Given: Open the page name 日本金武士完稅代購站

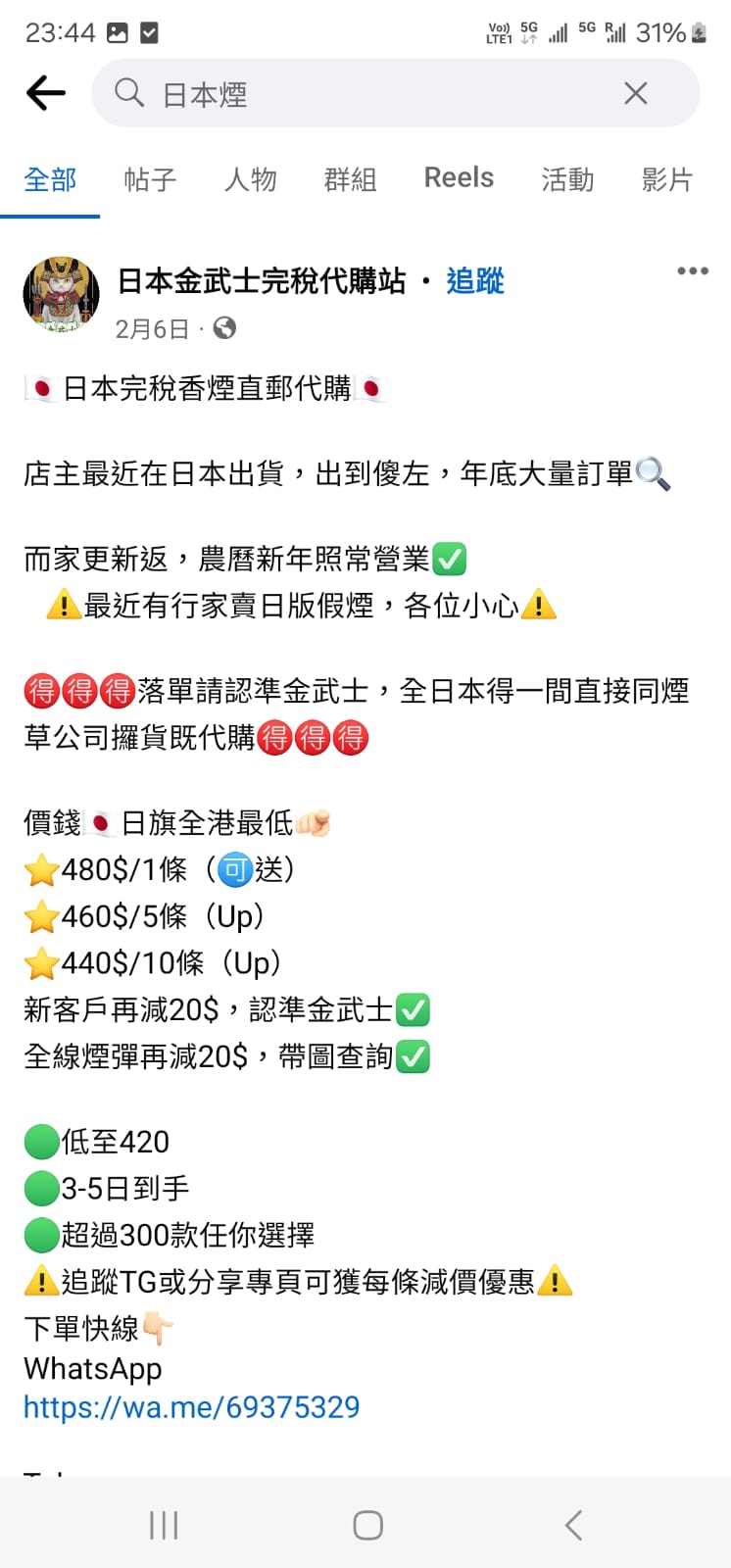Looking at the screenshot, I should (x=261, y=281).
